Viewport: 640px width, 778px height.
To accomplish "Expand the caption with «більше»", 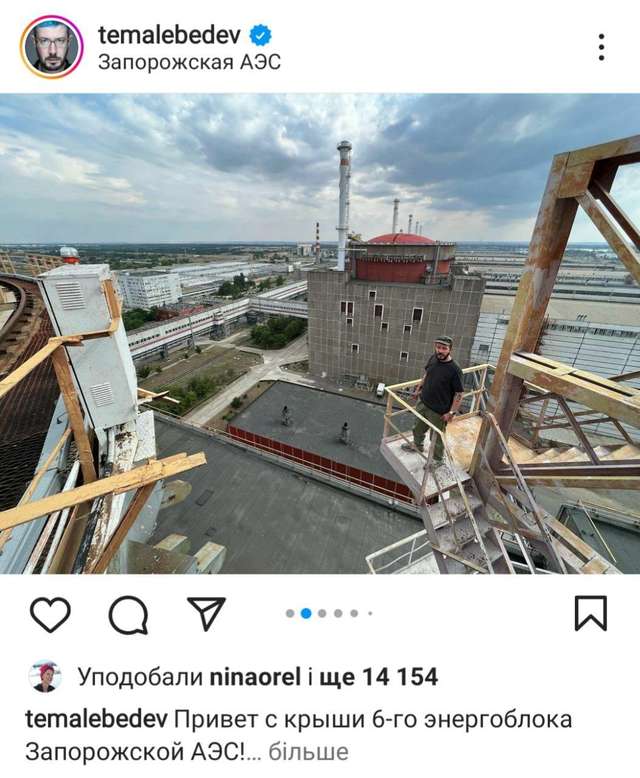I will pyautogui.click(x=309, y=751).
